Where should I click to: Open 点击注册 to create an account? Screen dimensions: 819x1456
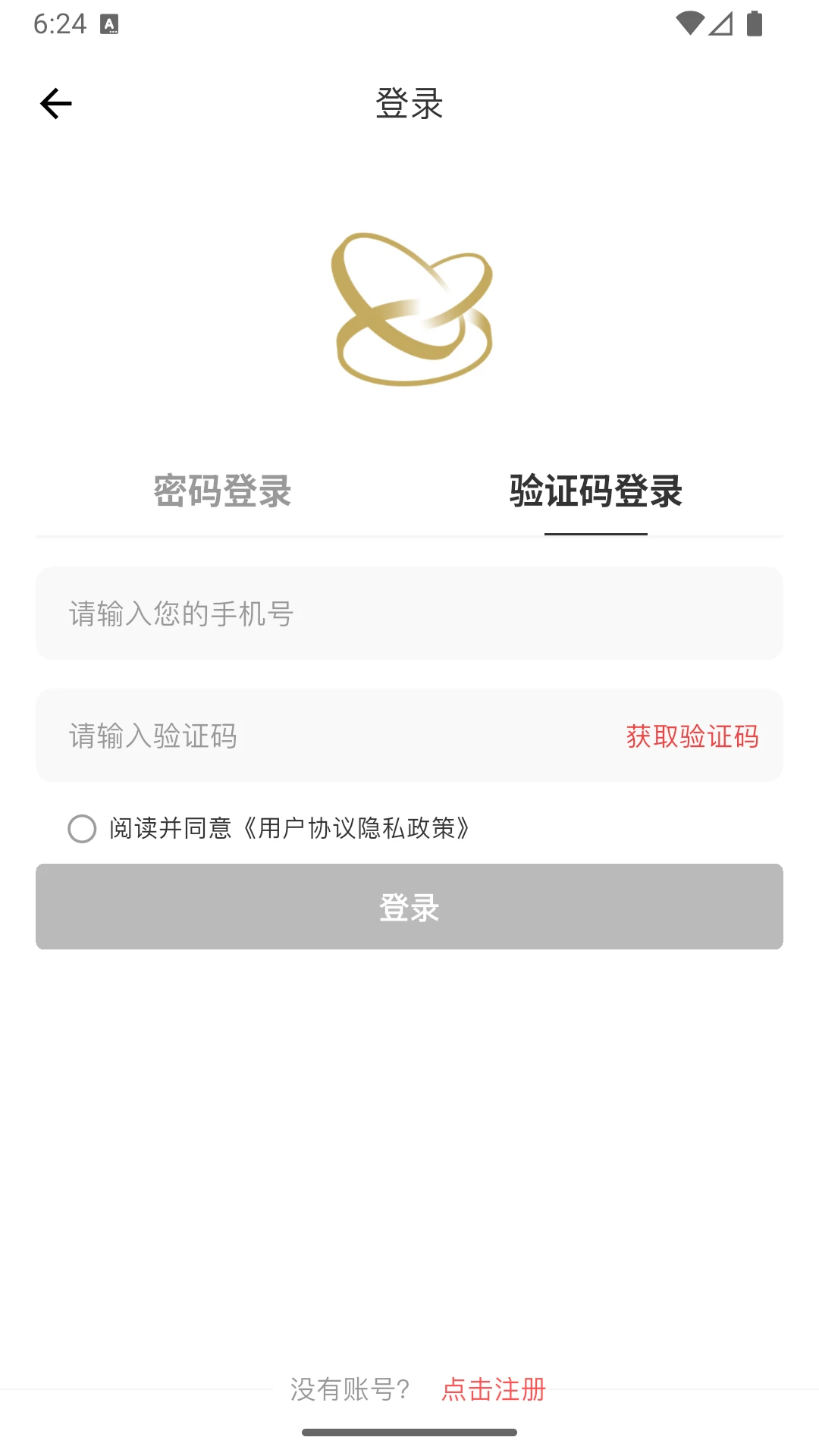494,1389
